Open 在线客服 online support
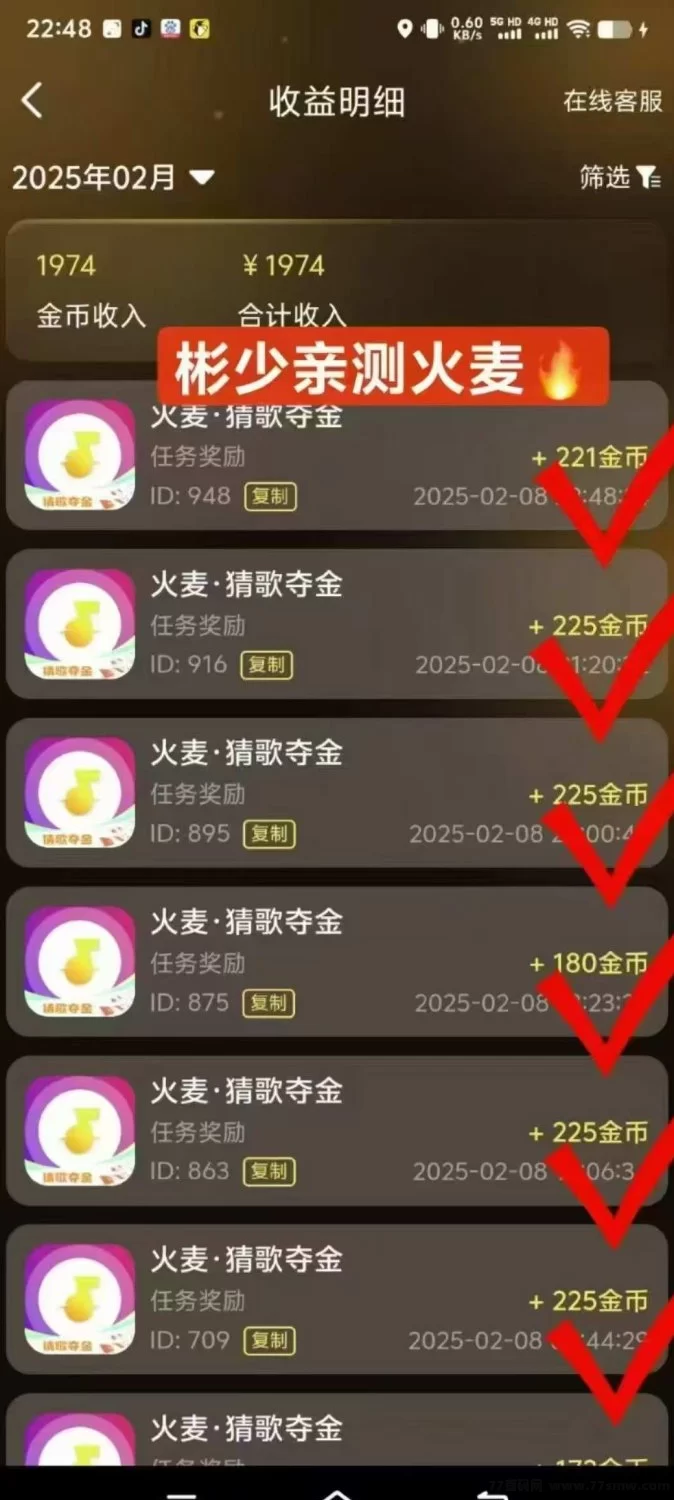This screenshot has height=1500, width=674. point(612,101)
